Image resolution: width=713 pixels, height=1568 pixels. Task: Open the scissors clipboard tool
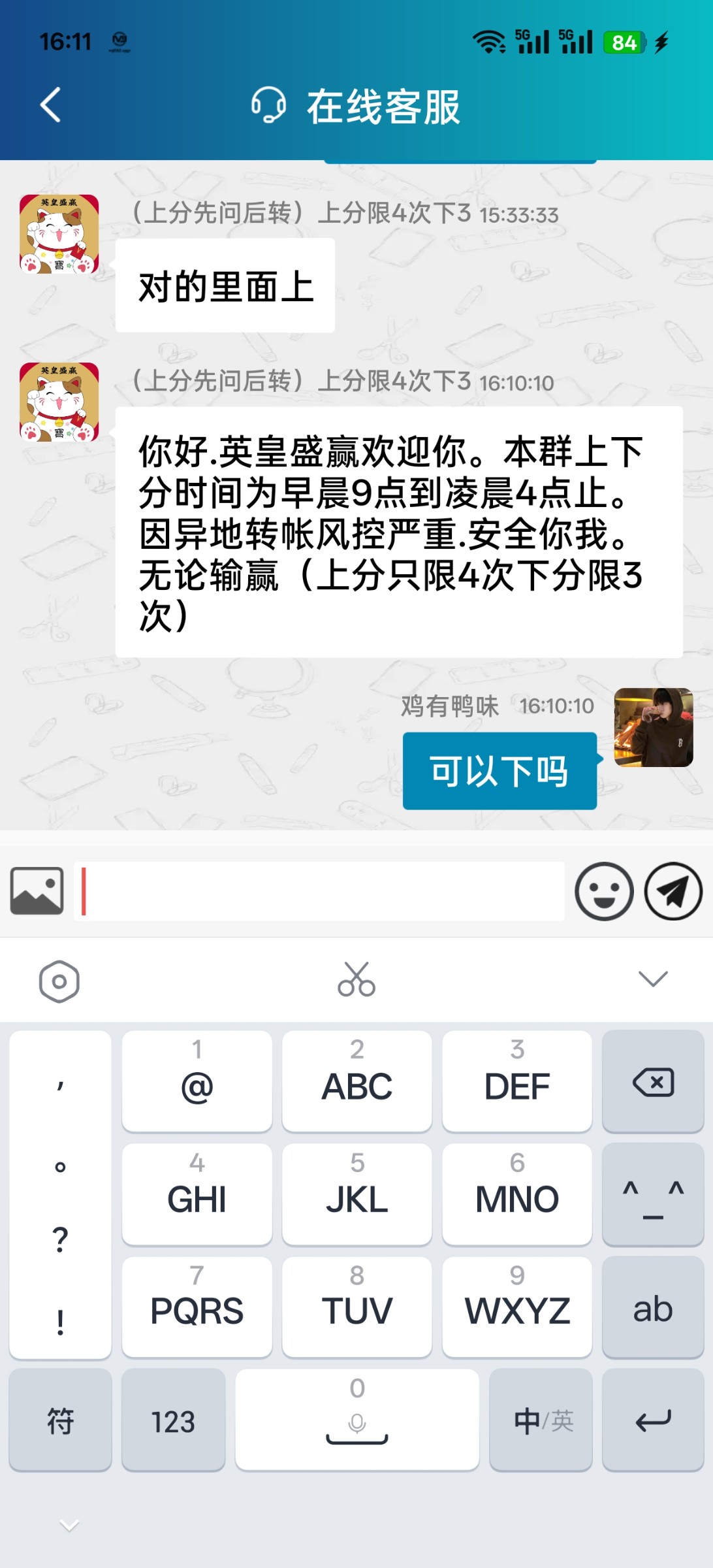pyautogui.click(x=356, y=980)
